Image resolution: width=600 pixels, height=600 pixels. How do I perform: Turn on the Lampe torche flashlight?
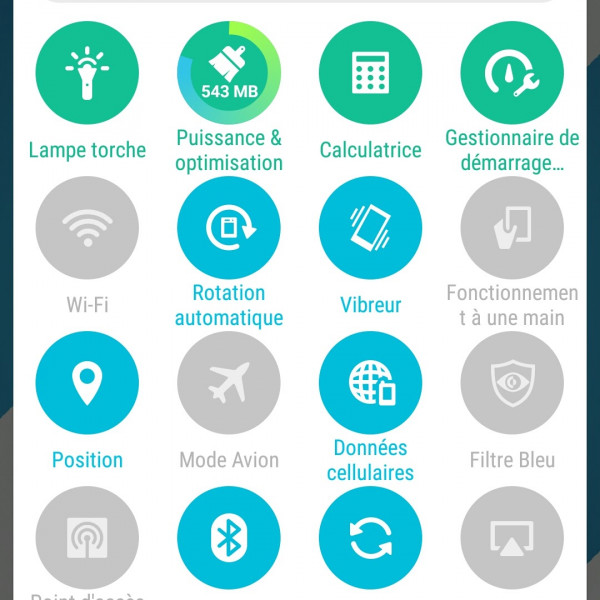pyautogui.click(x=87, y=73)
